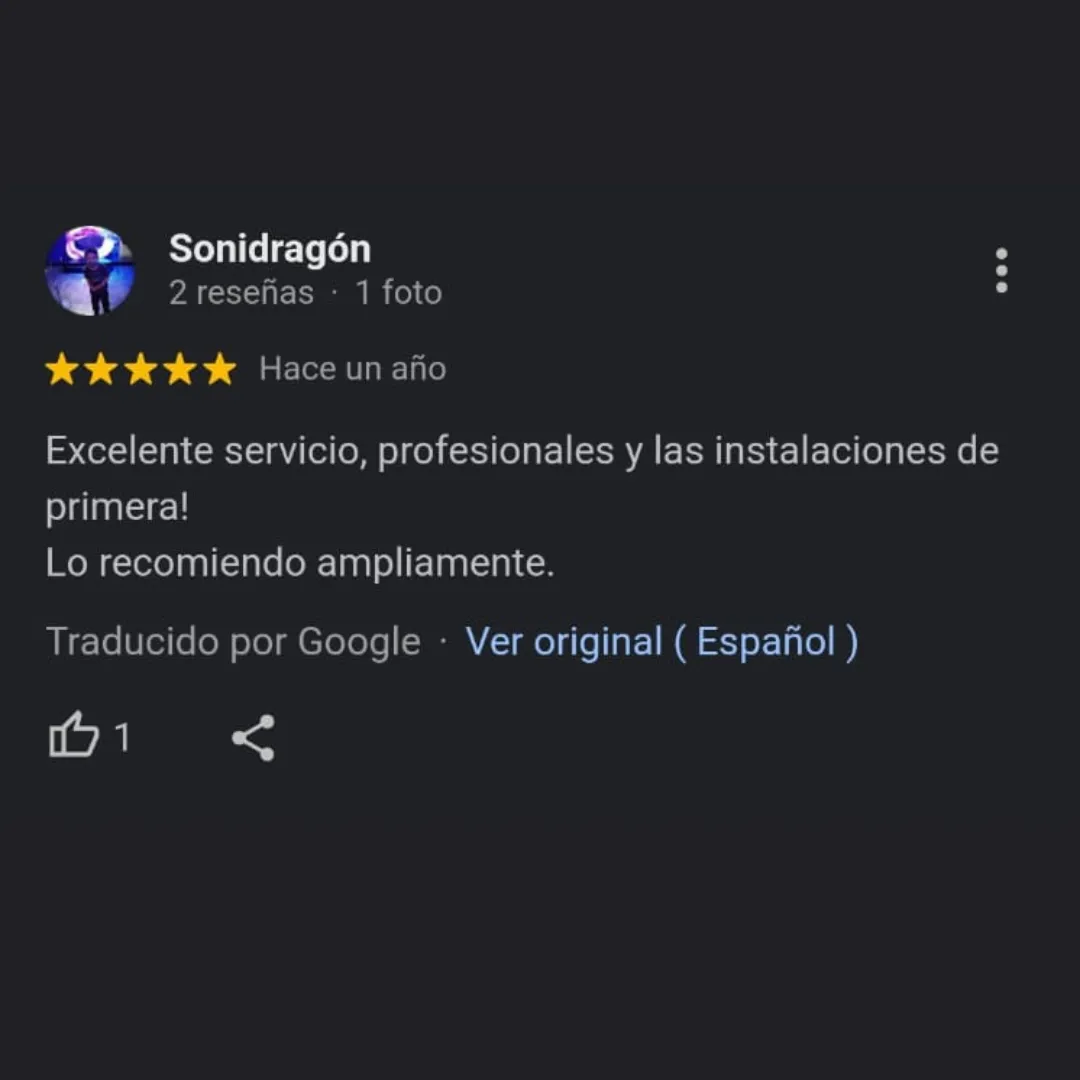1080x1080 pixels.
Task: Like Sonidragón's review with the thumbs up
Action: (74, 739)
